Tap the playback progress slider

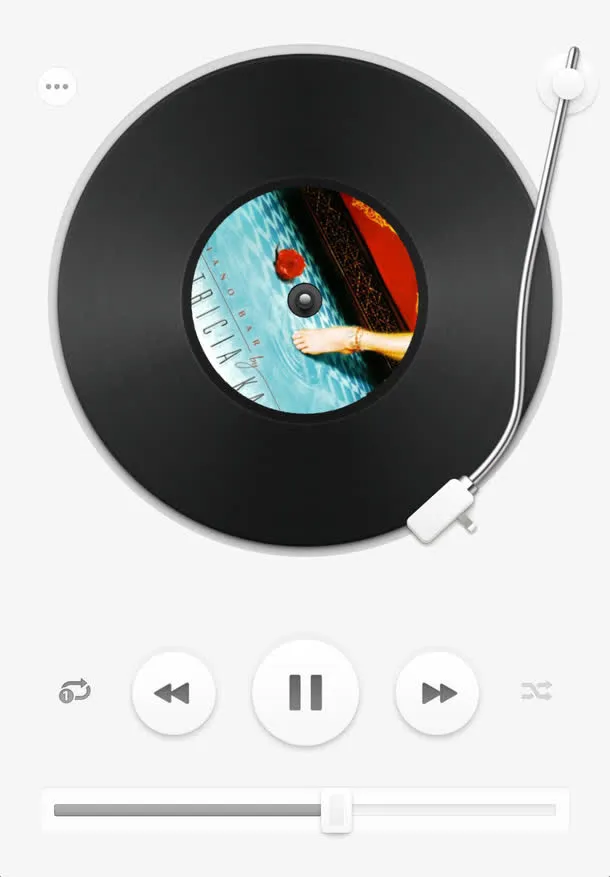click(336, 810)
